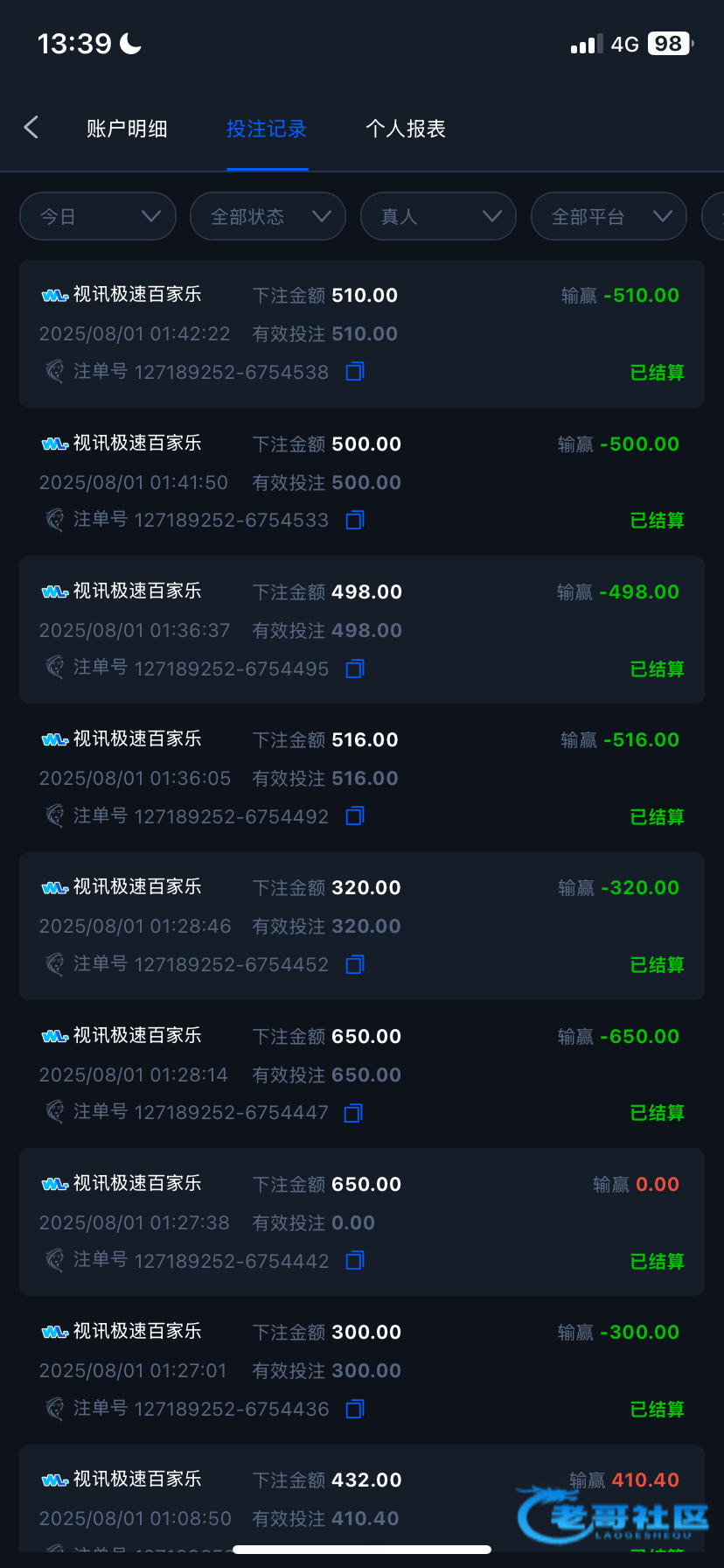
Task: Open the 全部状态 status dropdown
Action: pos(268,216)
